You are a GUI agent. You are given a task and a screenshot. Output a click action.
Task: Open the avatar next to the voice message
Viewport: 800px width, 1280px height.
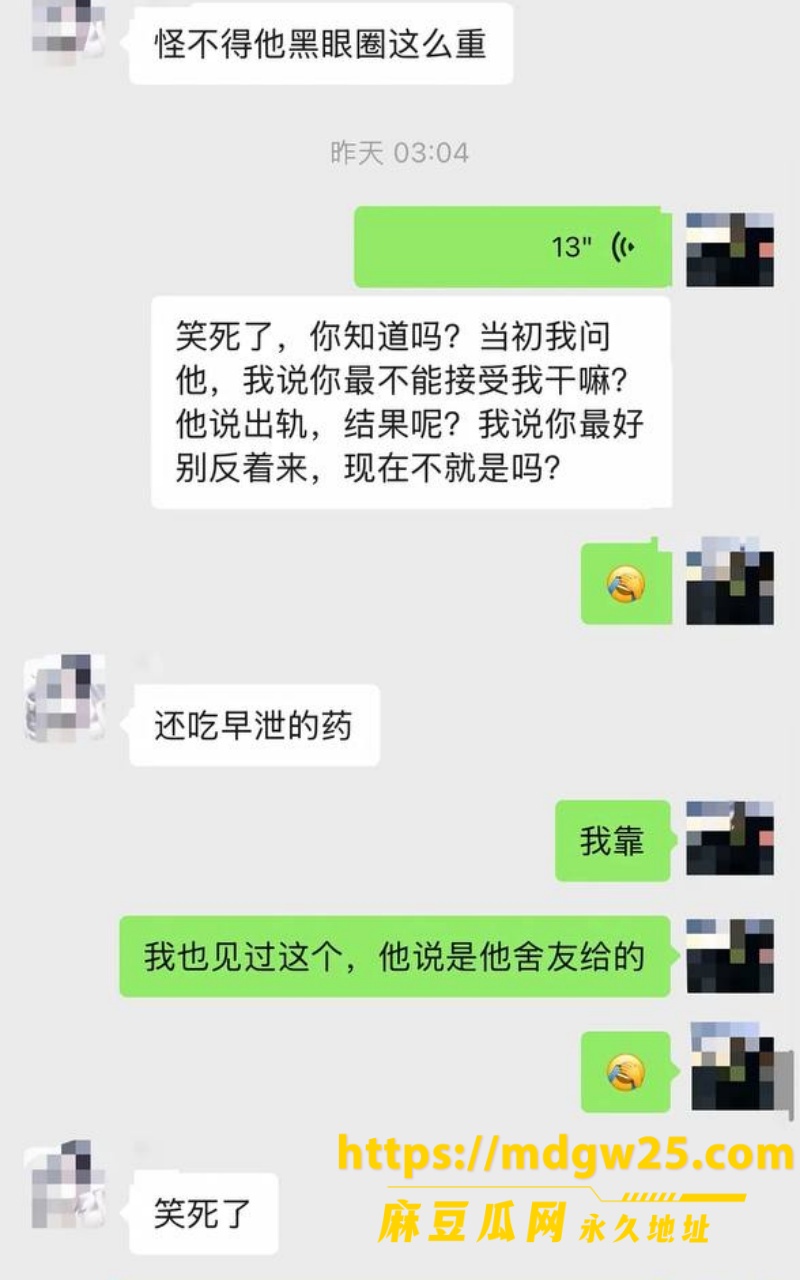coord(730,249)
